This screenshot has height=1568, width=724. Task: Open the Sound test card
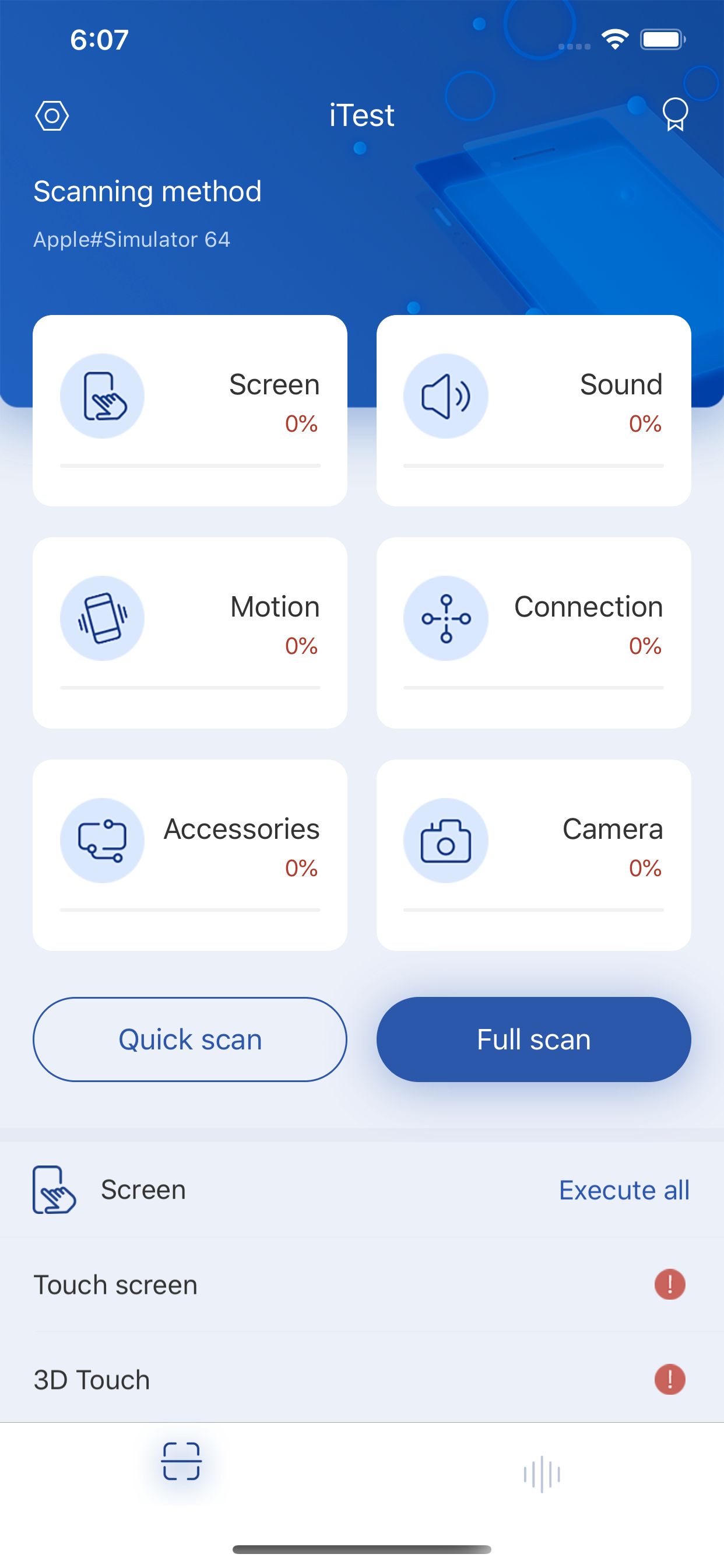pyautogui.click(x=533, y=410)
